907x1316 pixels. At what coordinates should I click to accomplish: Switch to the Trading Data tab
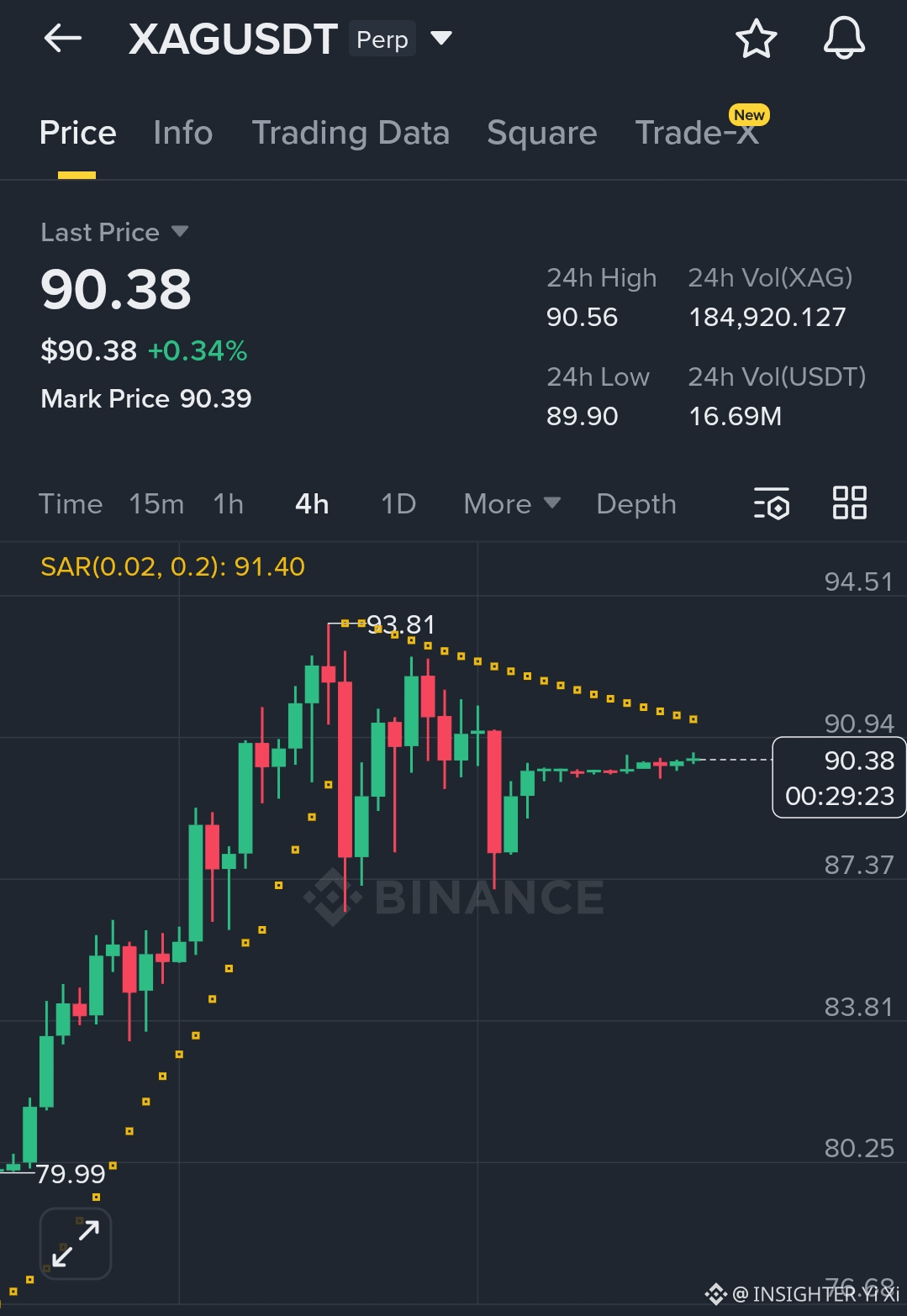pos(351,133)
